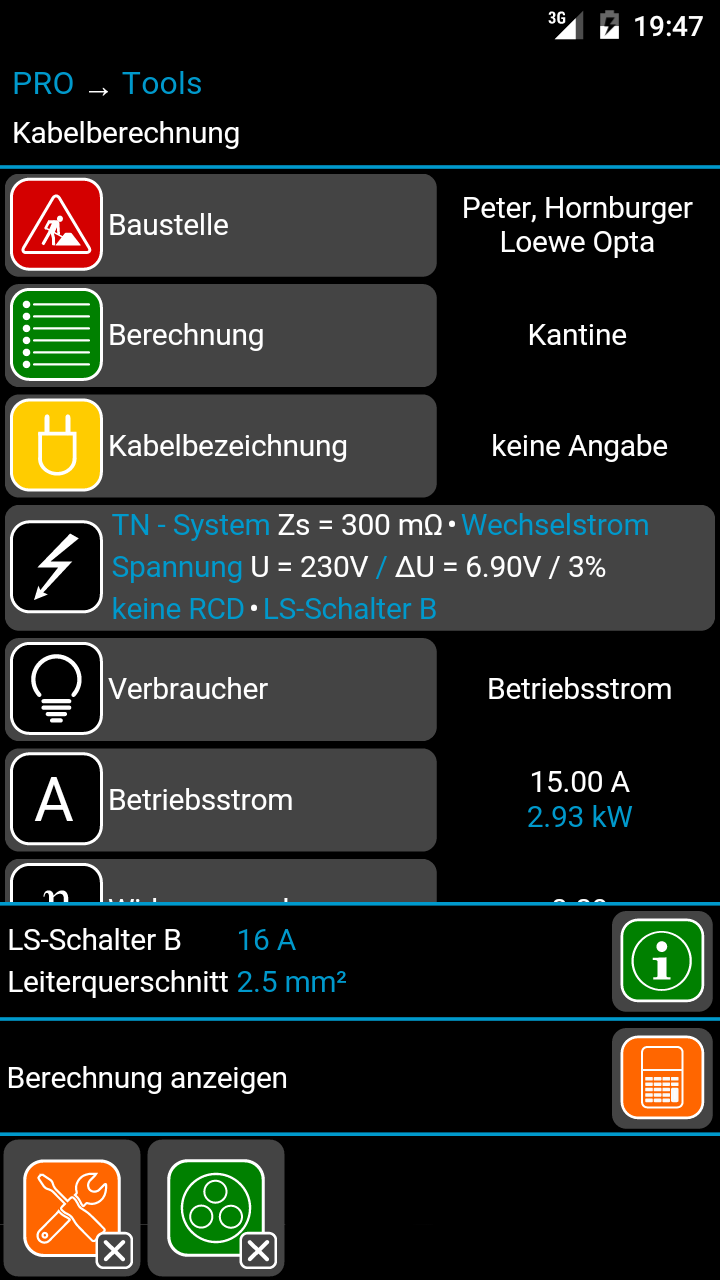Image resolution: width=720 pixels, height=1280 pixels.
Task: Edit the Kabelbezeichnung entry
Action: pyautogui.click(x=221, y=446)
